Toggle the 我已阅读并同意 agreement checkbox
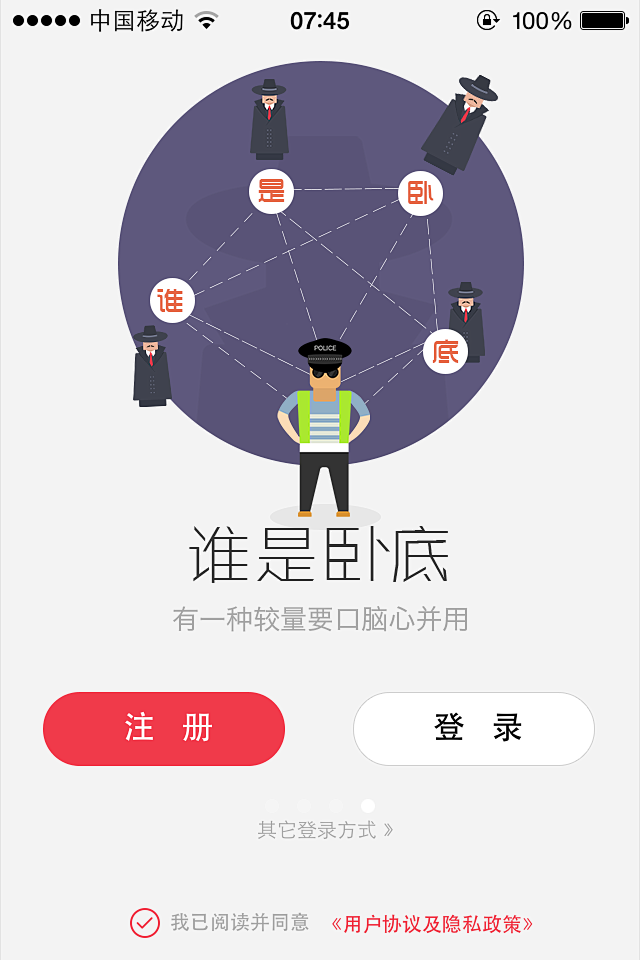Image resolution: width=640 pixels, height=960 pixels. [145, 922]
